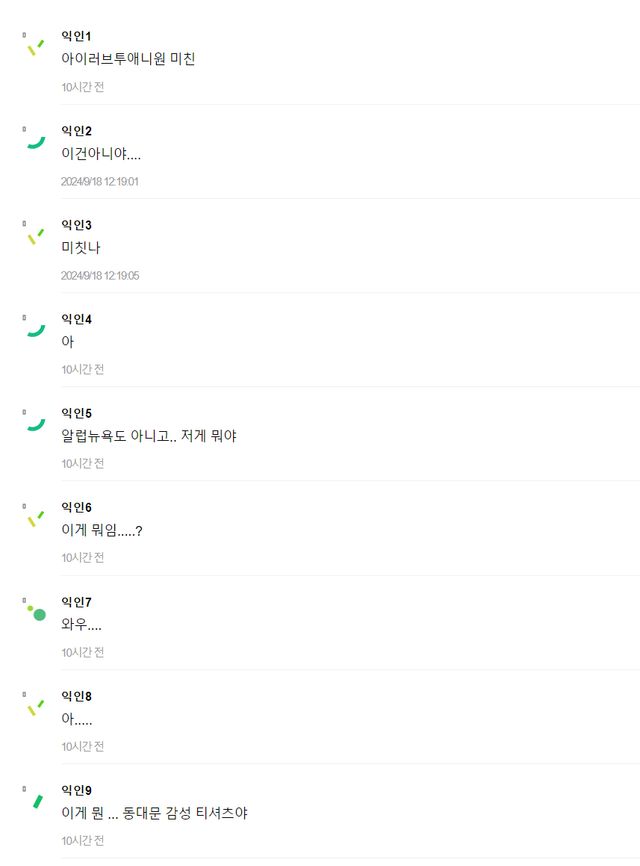Open 익인4's comment '아'
This screenshot has width=640, height=866.
point(68,342)
